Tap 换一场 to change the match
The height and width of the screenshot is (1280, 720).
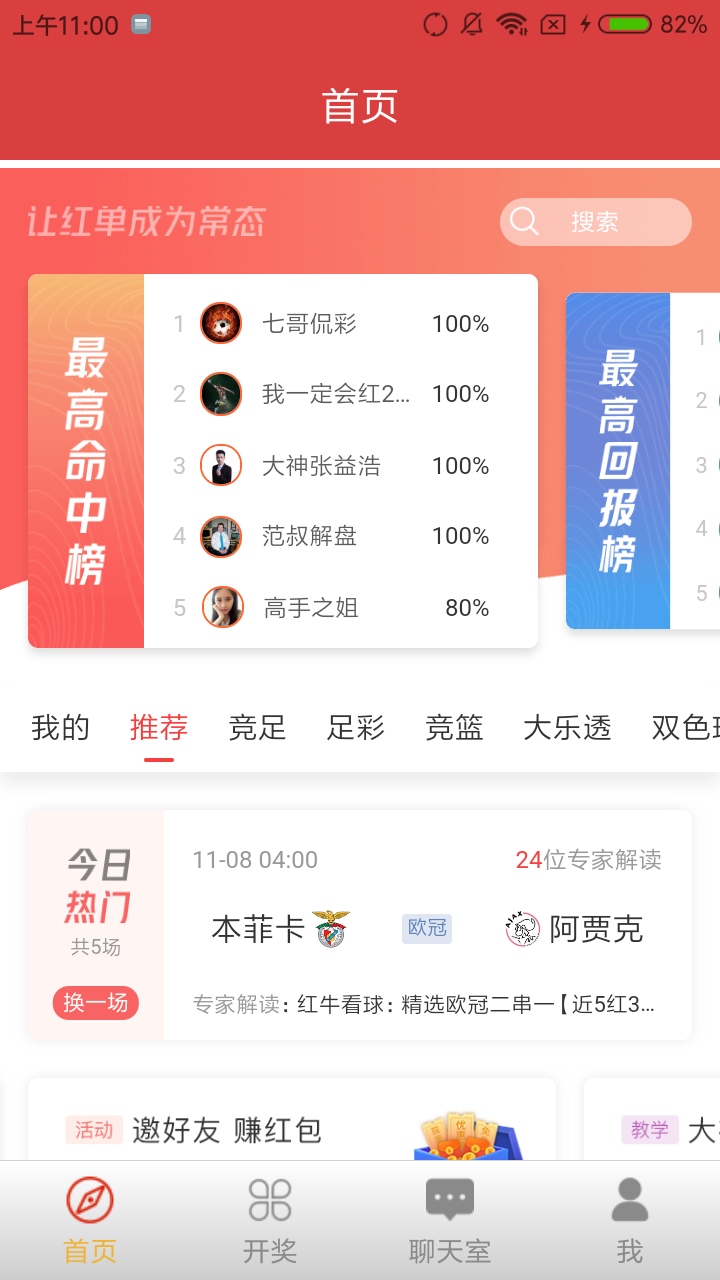coord(95,1002)
